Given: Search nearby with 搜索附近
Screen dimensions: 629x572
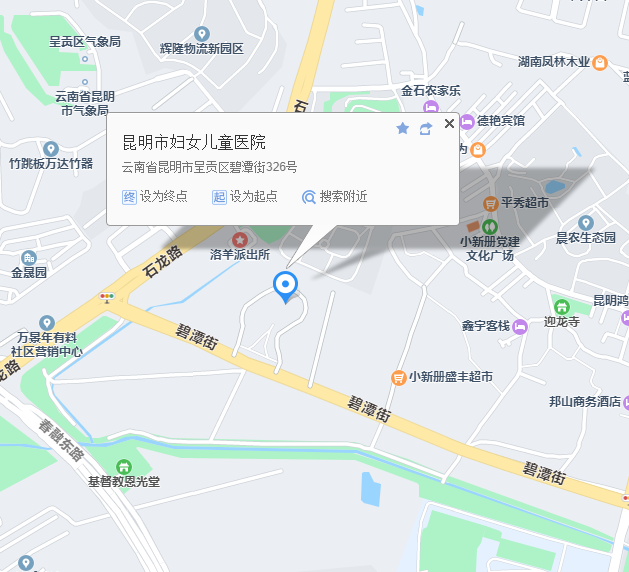Looking at the screenshot, I should click(335, 197).
